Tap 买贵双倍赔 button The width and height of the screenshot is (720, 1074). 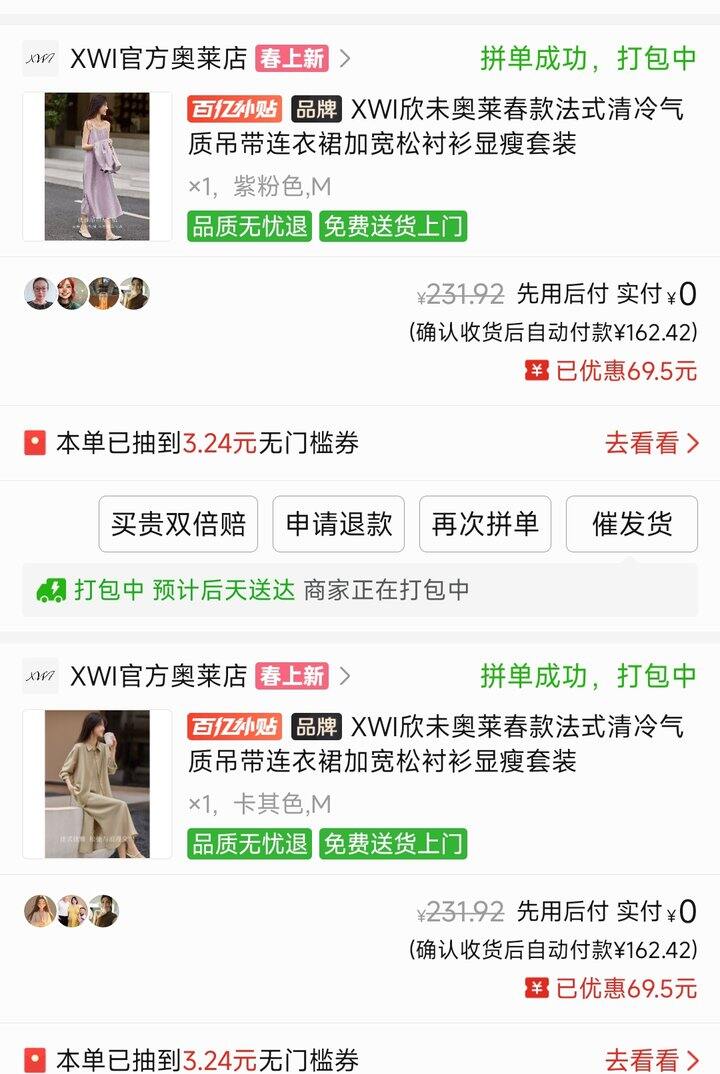pos(178,524)
